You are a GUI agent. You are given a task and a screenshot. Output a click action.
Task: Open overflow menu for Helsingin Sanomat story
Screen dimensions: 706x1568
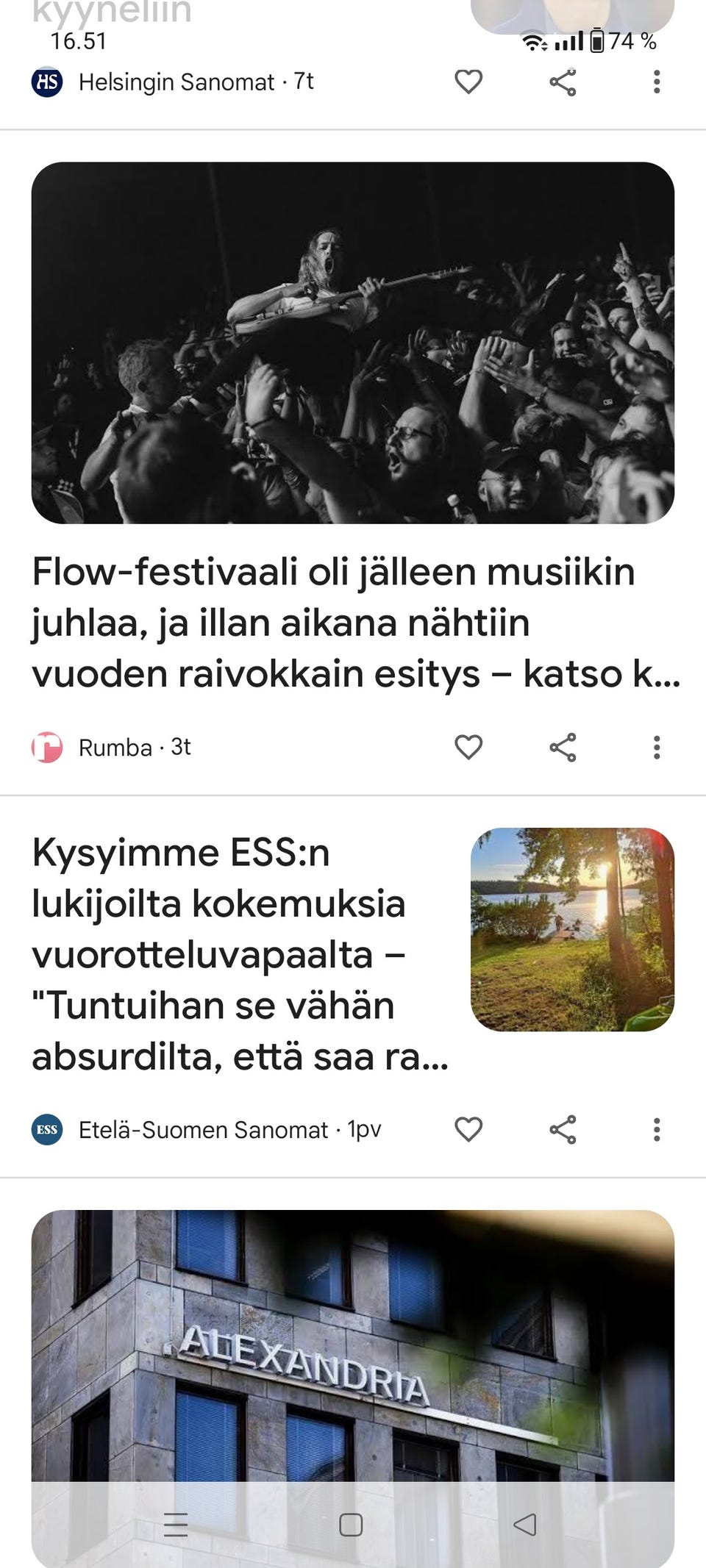pos(657,83)
